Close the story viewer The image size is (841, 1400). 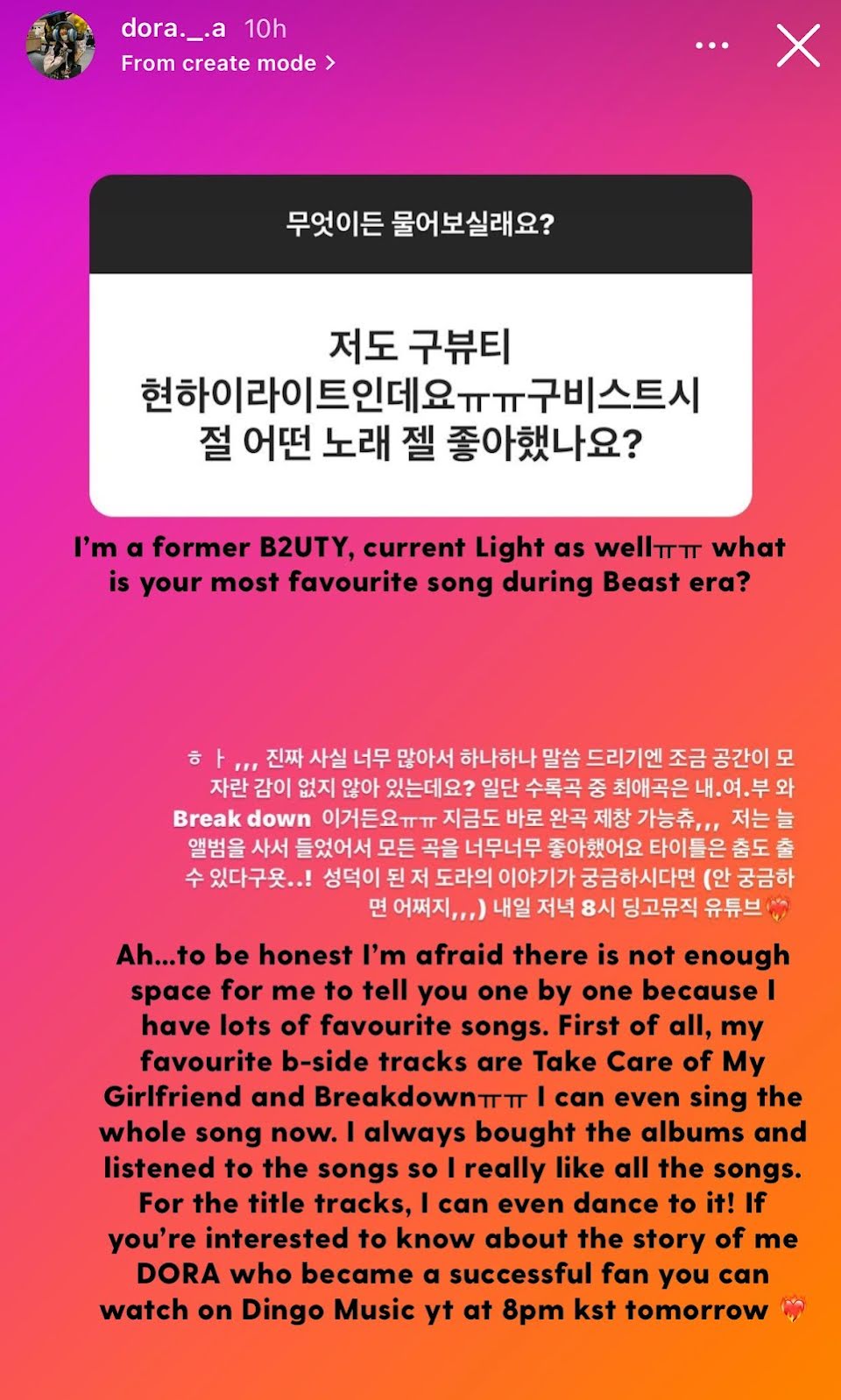pos(798,46)
